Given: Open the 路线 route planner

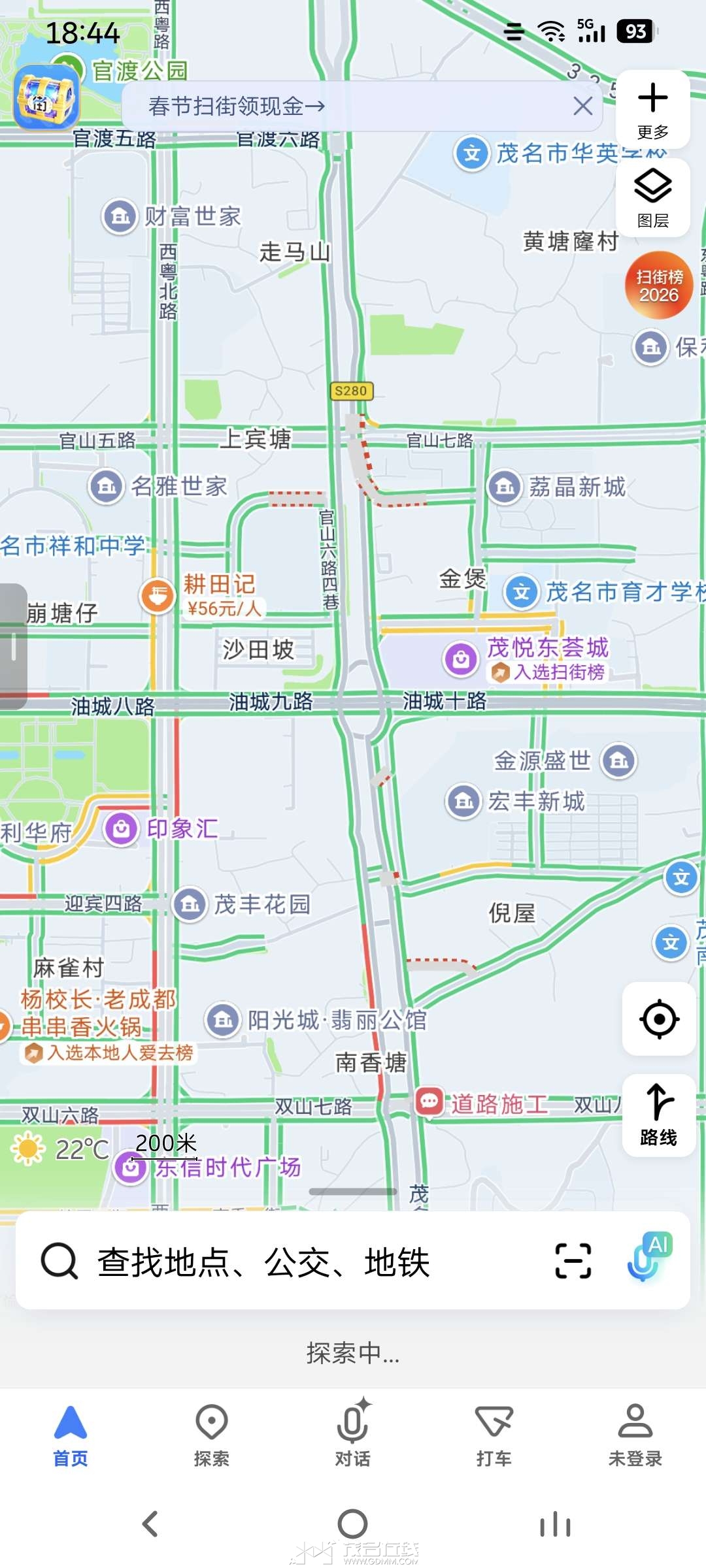Looking at the screenshot, I should coord(659,1115).
